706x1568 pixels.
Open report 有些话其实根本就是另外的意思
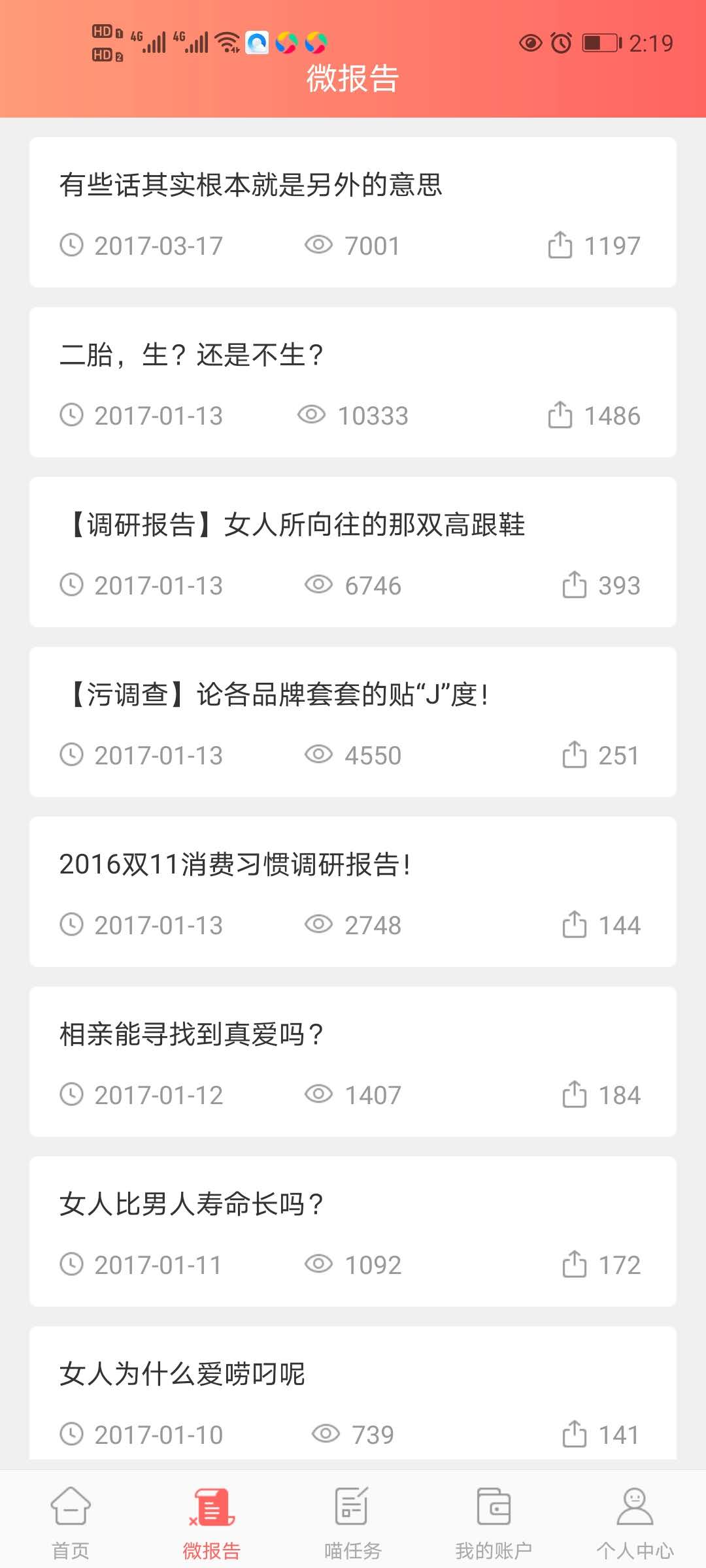click(251, 186)
